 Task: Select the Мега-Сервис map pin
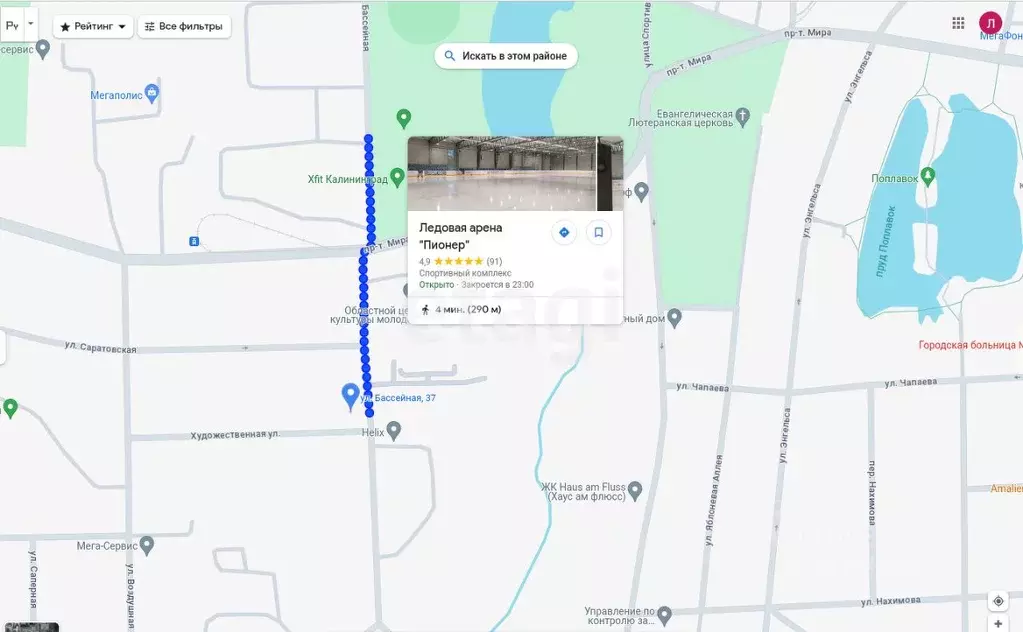coord(147,545)
